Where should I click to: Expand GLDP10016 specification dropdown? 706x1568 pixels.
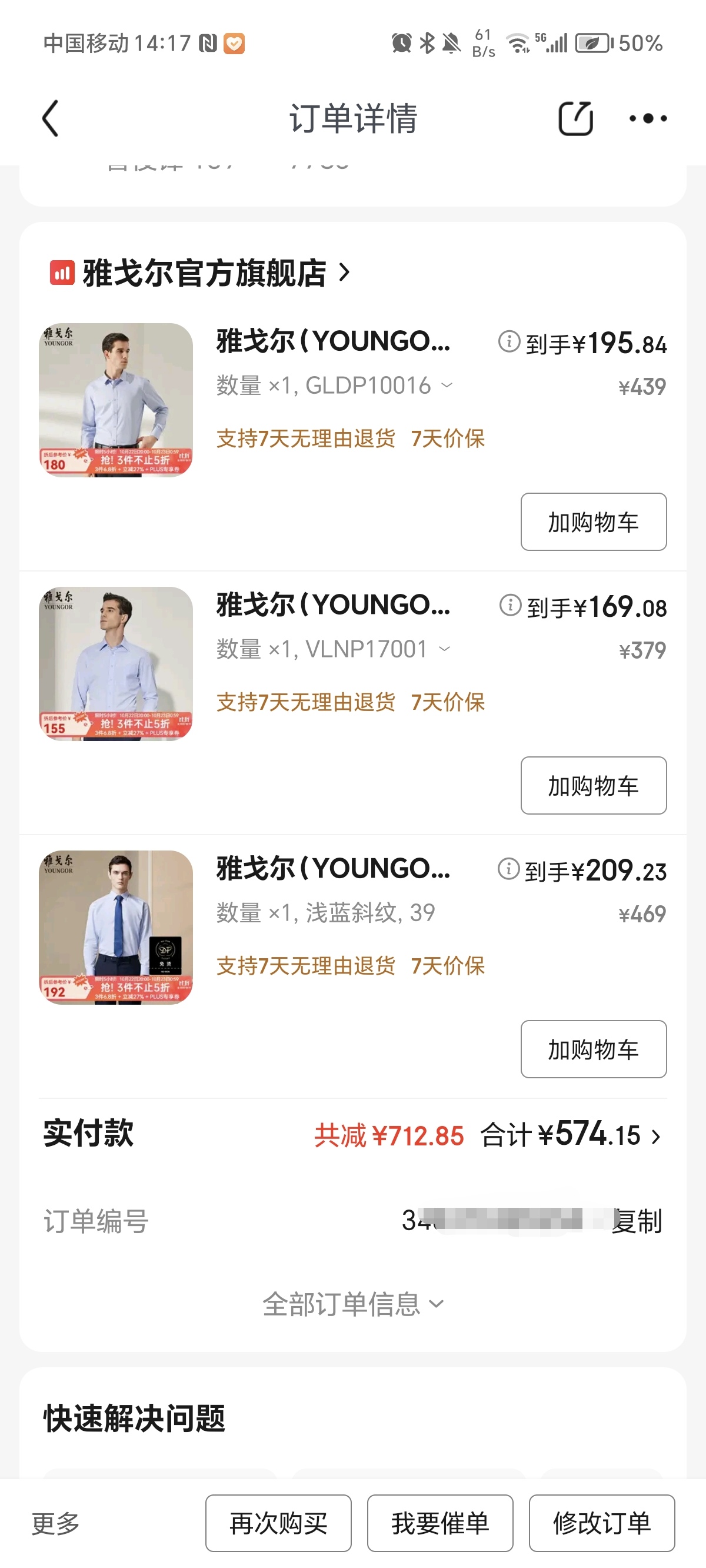[x=447, y=386]
